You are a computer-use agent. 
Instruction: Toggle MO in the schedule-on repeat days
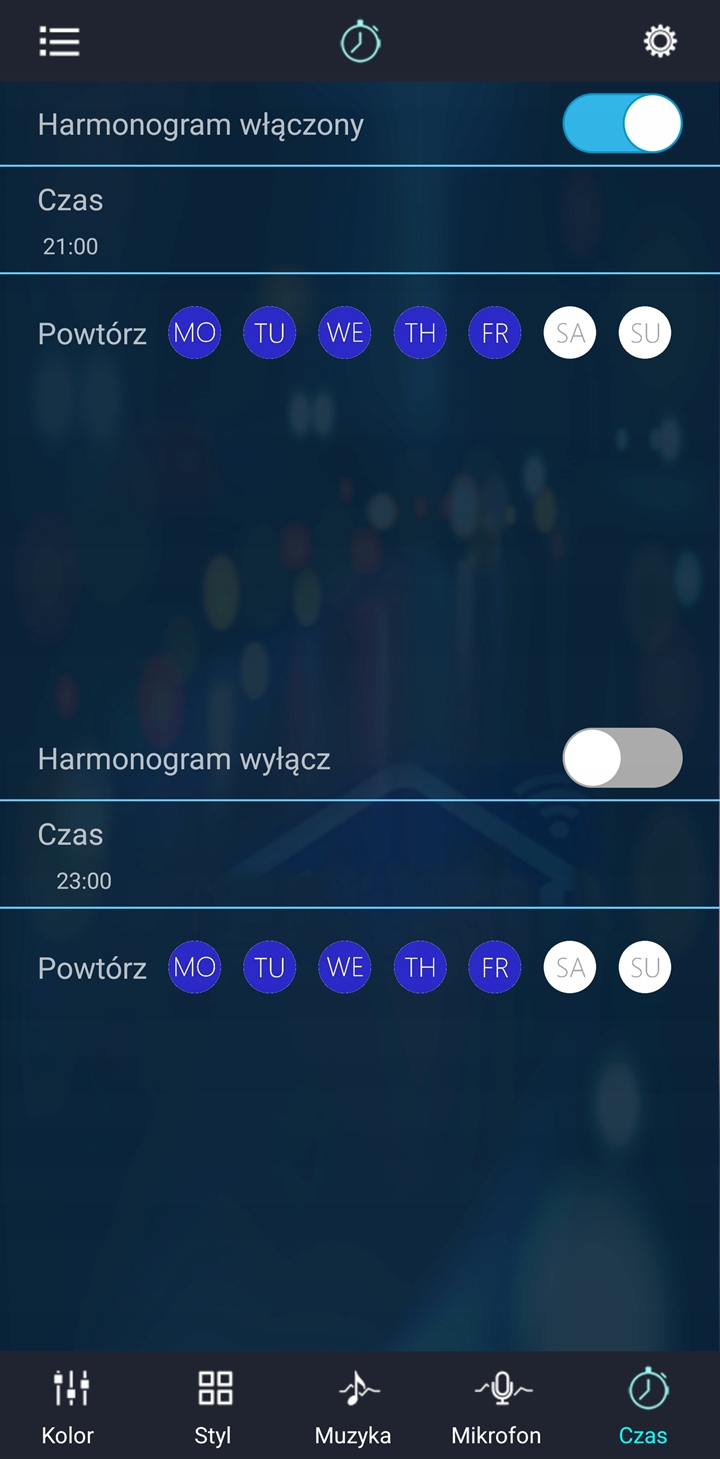tap(194, 333)
